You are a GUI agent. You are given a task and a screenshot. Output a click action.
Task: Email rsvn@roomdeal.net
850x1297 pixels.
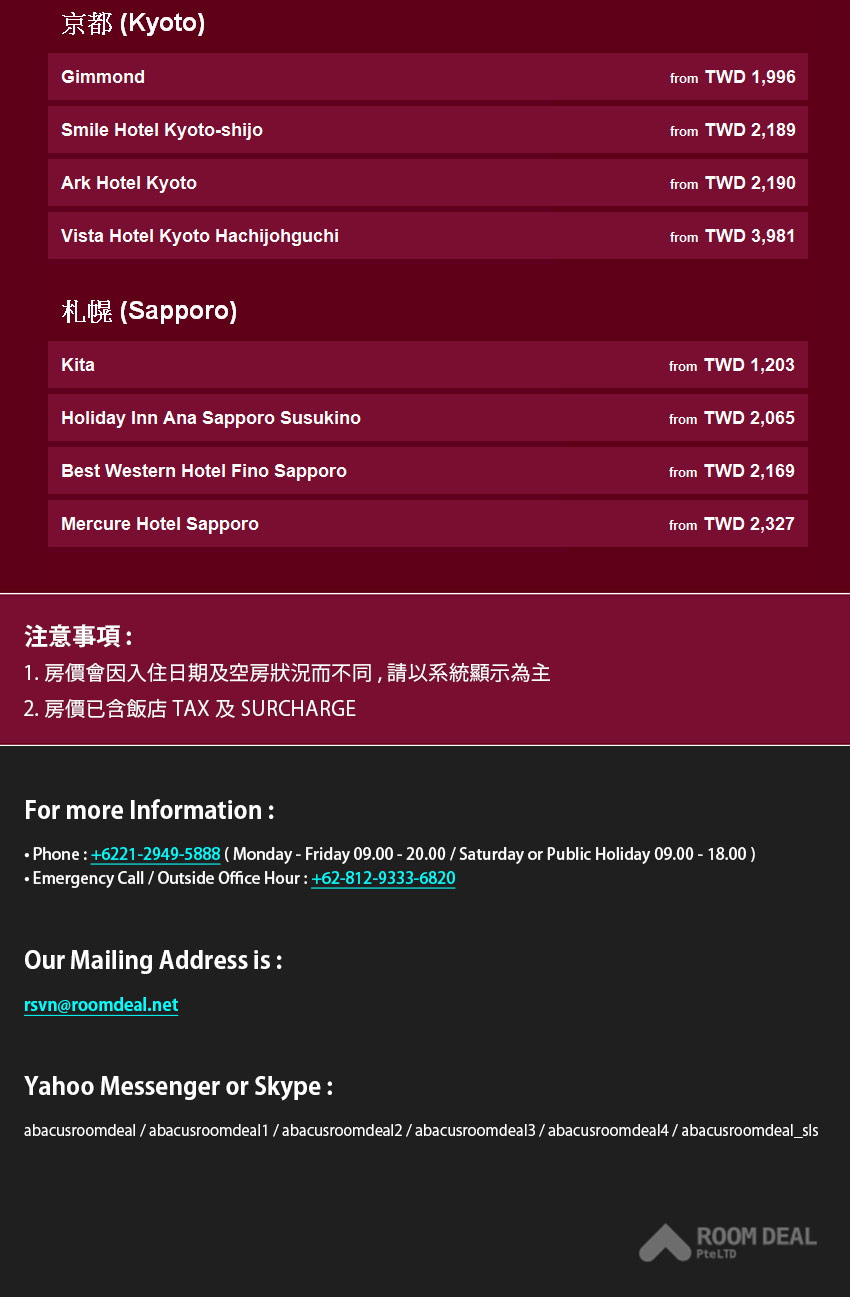[101, 1005]
